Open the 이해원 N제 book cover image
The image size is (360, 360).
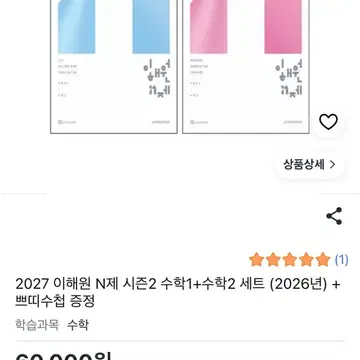[x=180, y=67]
